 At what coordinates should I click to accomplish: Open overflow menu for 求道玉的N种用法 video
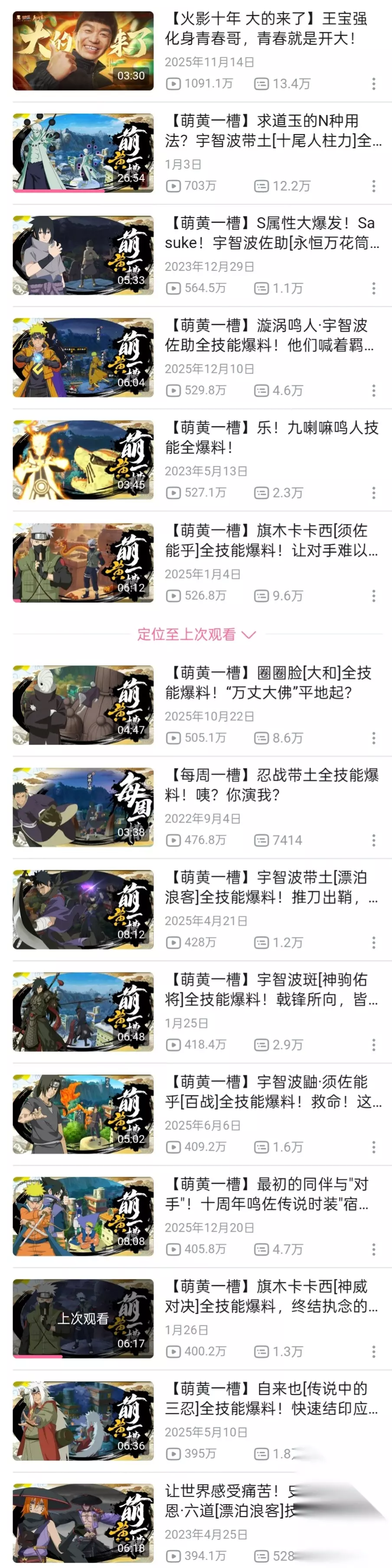(x=374, y=186)
